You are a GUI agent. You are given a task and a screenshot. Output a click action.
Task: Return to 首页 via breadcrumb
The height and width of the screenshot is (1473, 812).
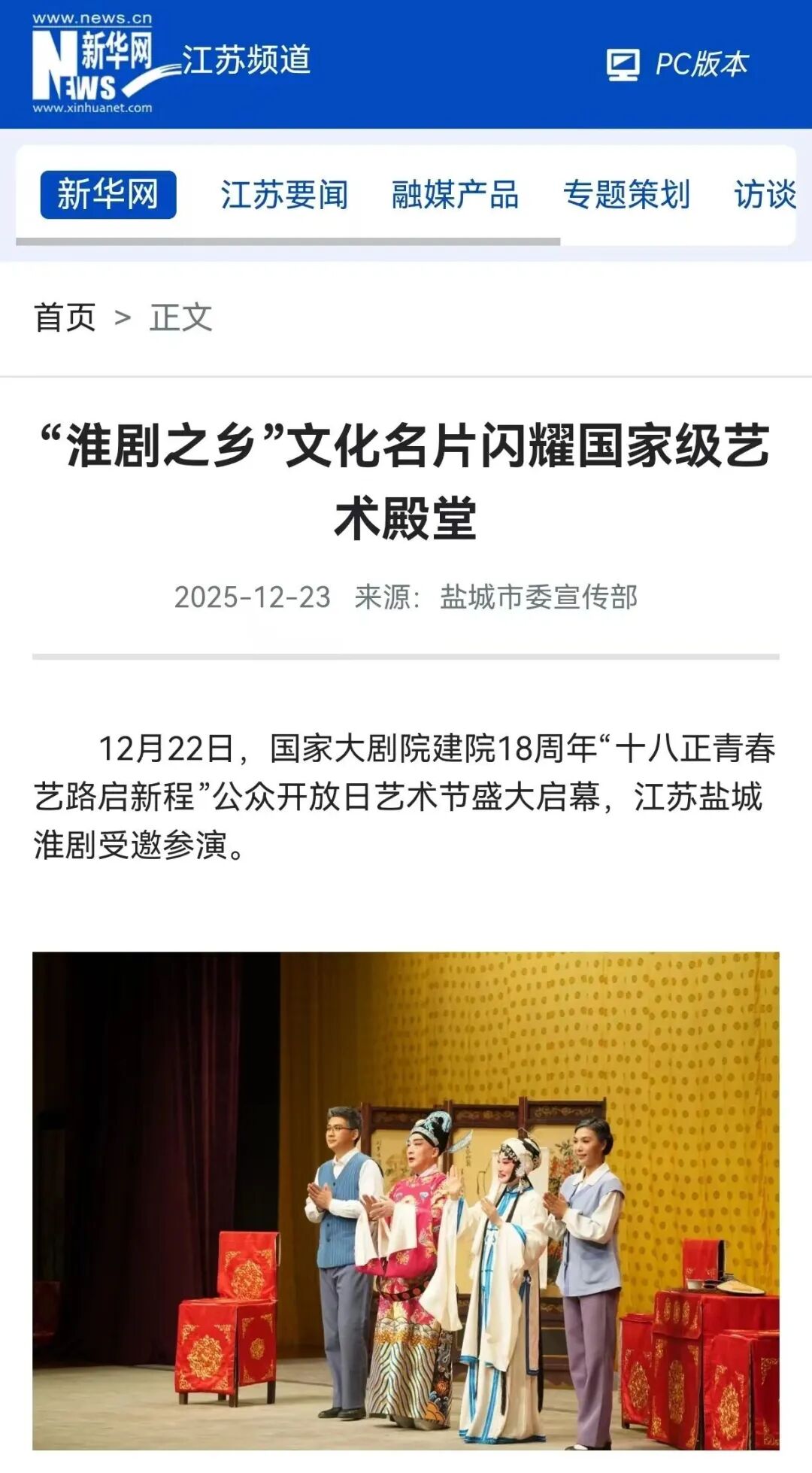65,317
